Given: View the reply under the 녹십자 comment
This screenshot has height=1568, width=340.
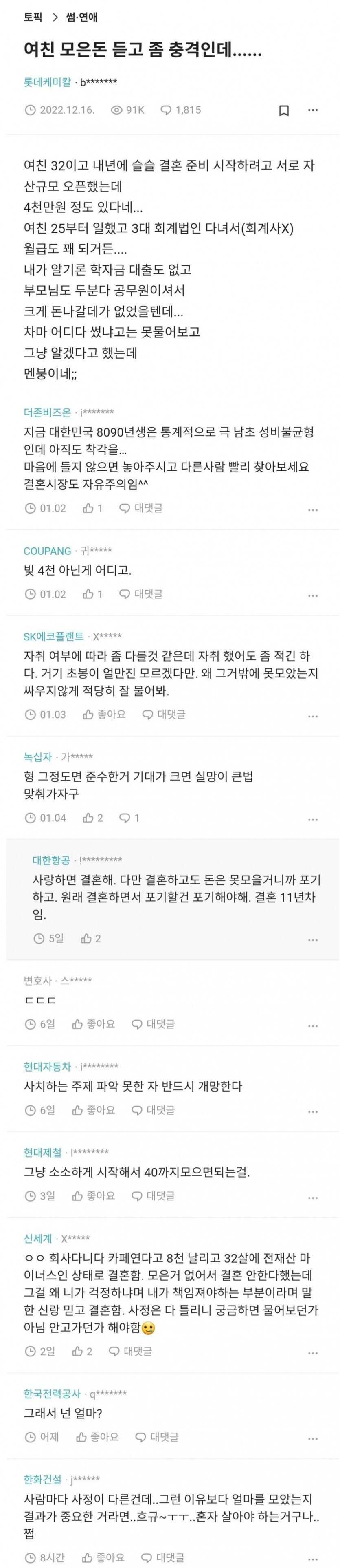Looking at the screenshot, I should pos(128,818).
